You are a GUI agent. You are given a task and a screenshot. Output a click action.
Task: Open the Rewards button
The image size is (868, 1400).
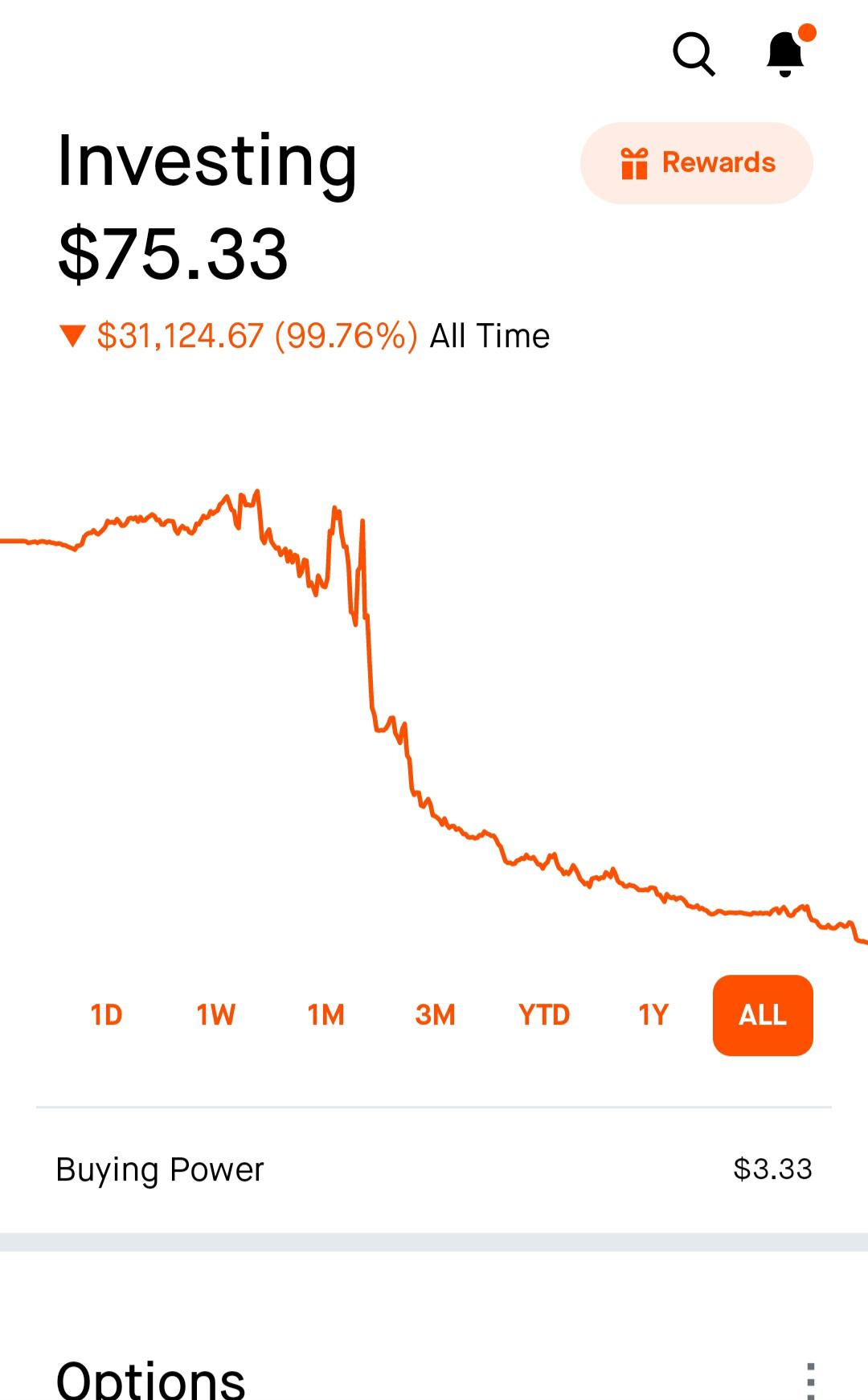tap(696, 163)
